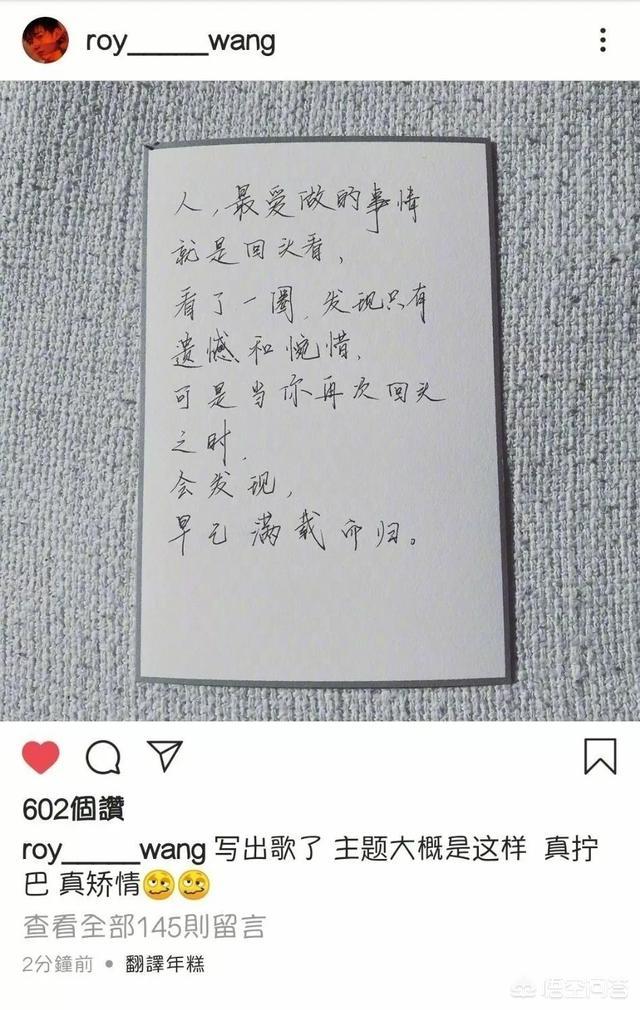
Task: Unlike the post via the red heart
Action: point(41,757)
